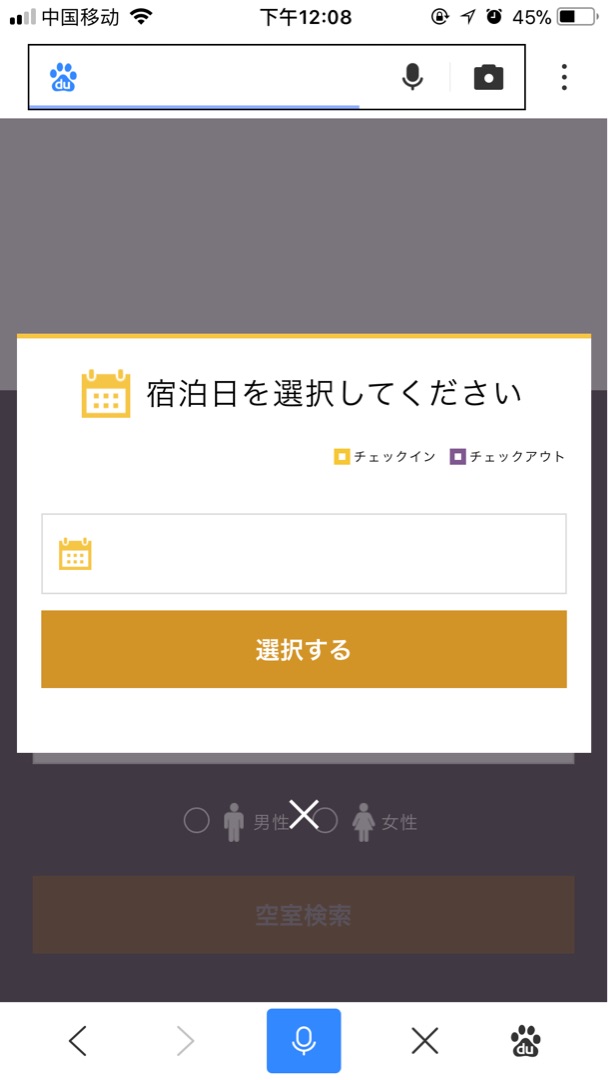The width and height of the screenshot is (608, 1080).
Task: Close the current browser page
Action: pos(425,1041)
